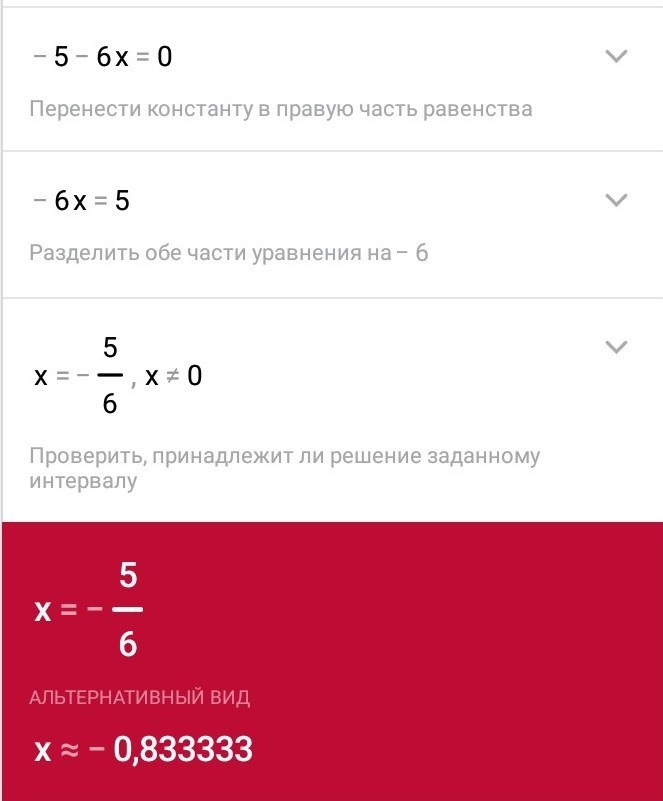Expand the step −5 − 6x = 0
The image size is (663, 801).
pyautogui.click(x=617, y=56)
